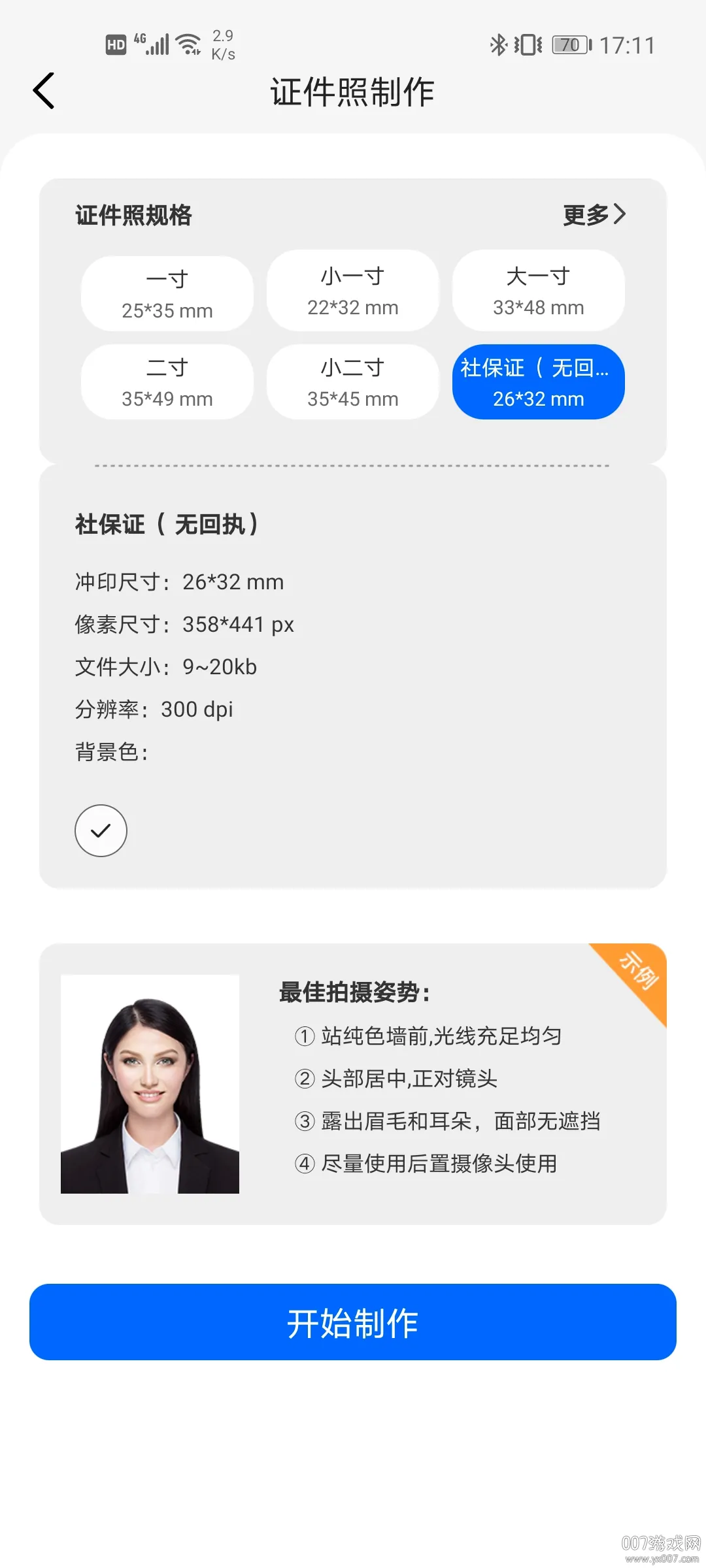
Task: Select the 一寸 25*35 mm size
Action: 167,293
